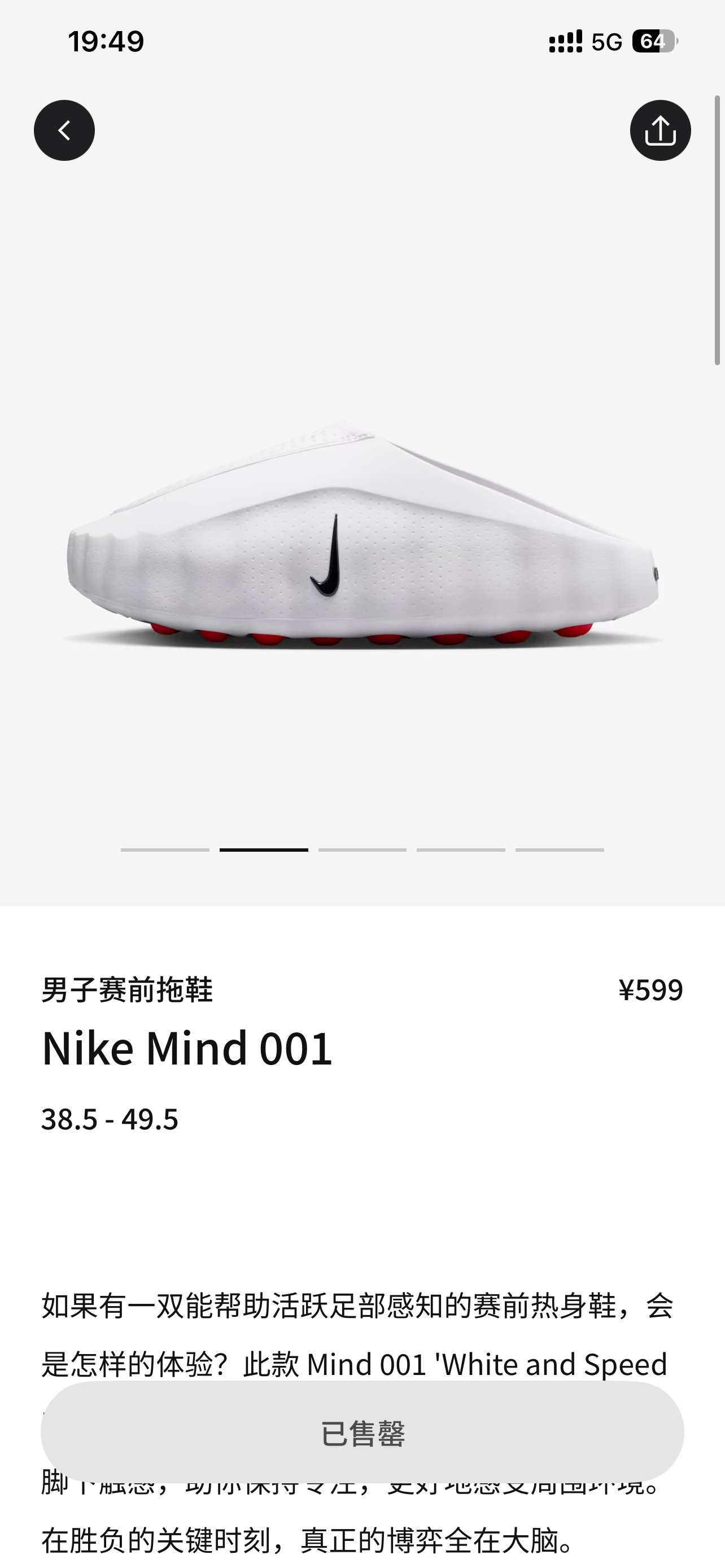Go back using the arrow button

tap(64, 130)
